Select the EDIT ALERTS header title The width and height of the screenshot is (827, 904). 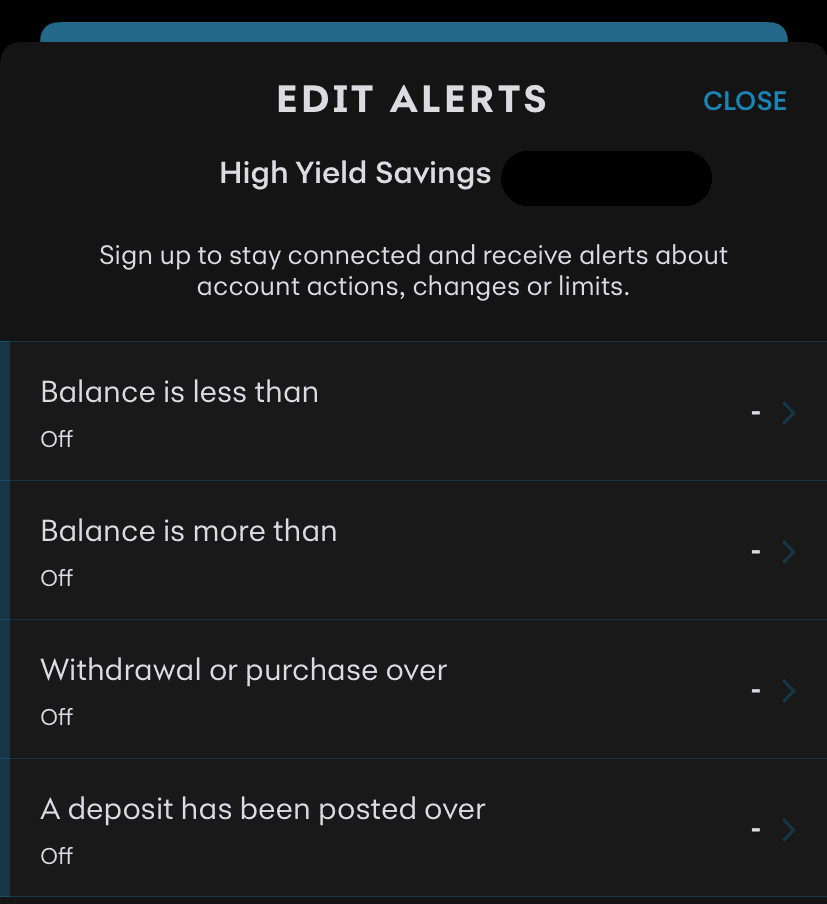pyautogui.click(x=413, y=99)
